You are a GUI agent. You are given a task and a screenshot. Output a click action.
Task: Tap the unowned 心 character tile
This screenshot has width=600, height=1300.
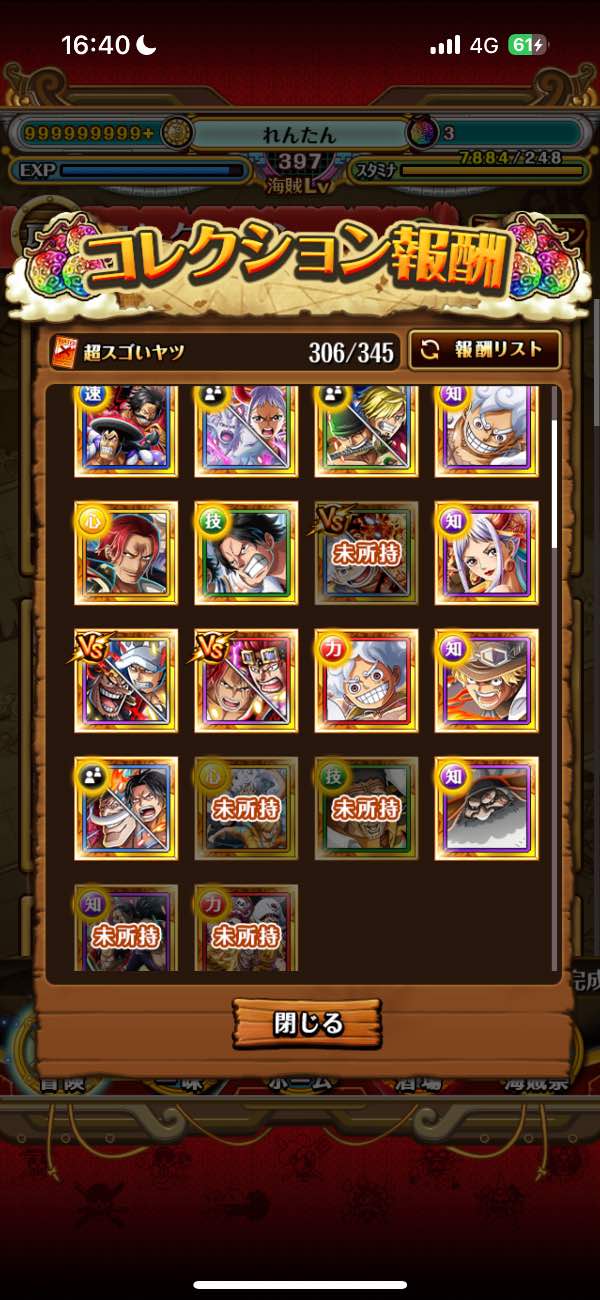[x=246, y=808]
